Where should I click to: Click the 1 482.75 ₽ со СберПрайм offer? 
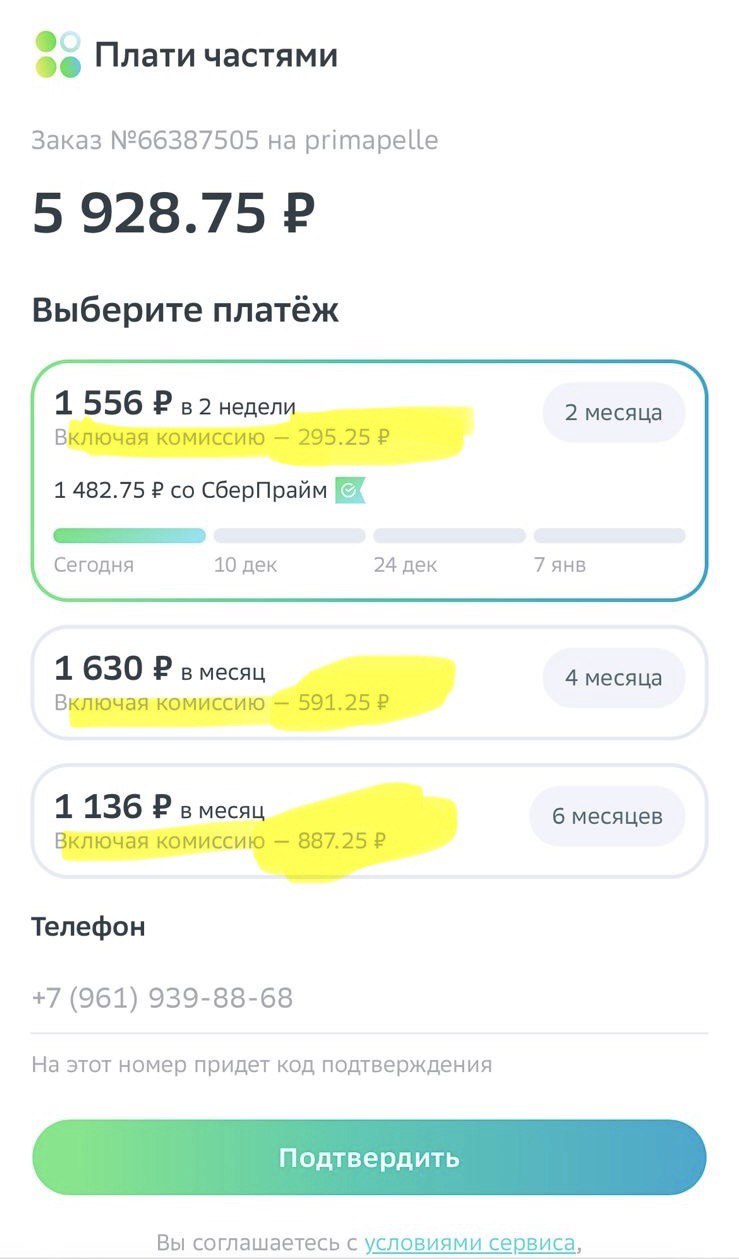pos(191,491)
